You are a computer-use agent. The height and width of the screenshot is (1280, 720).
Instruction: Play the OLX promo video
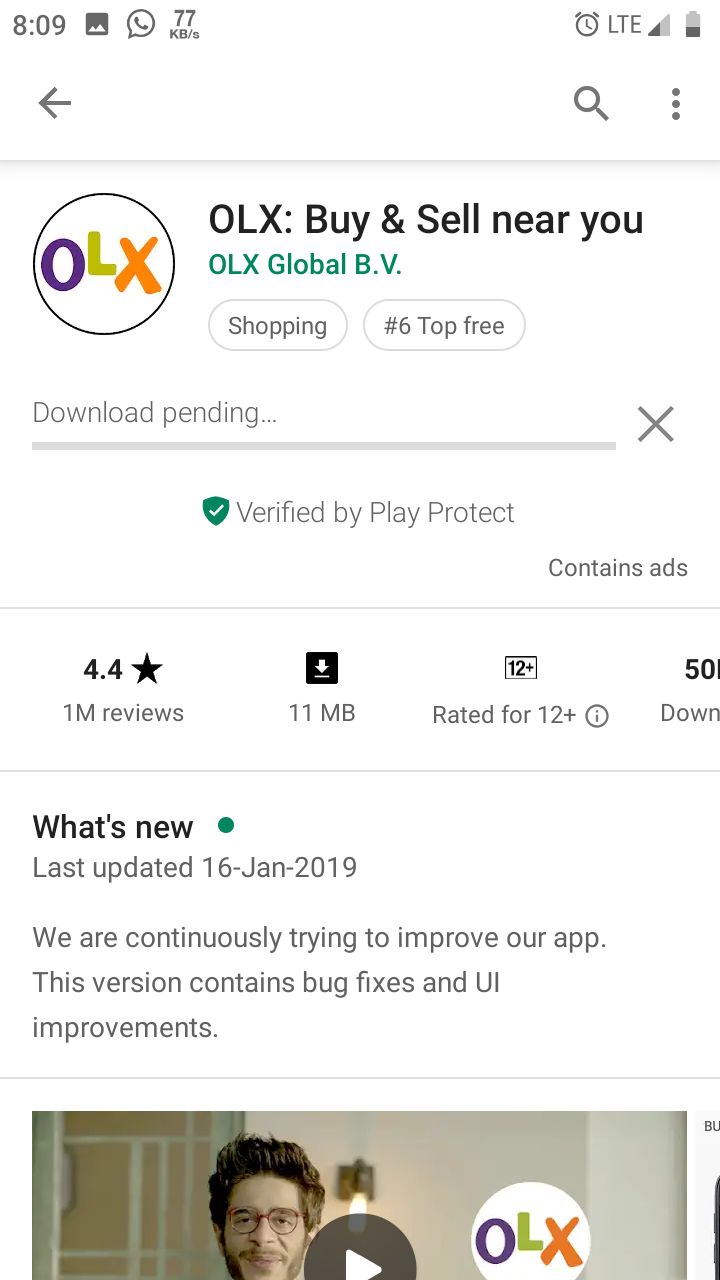coord(360,1262)
